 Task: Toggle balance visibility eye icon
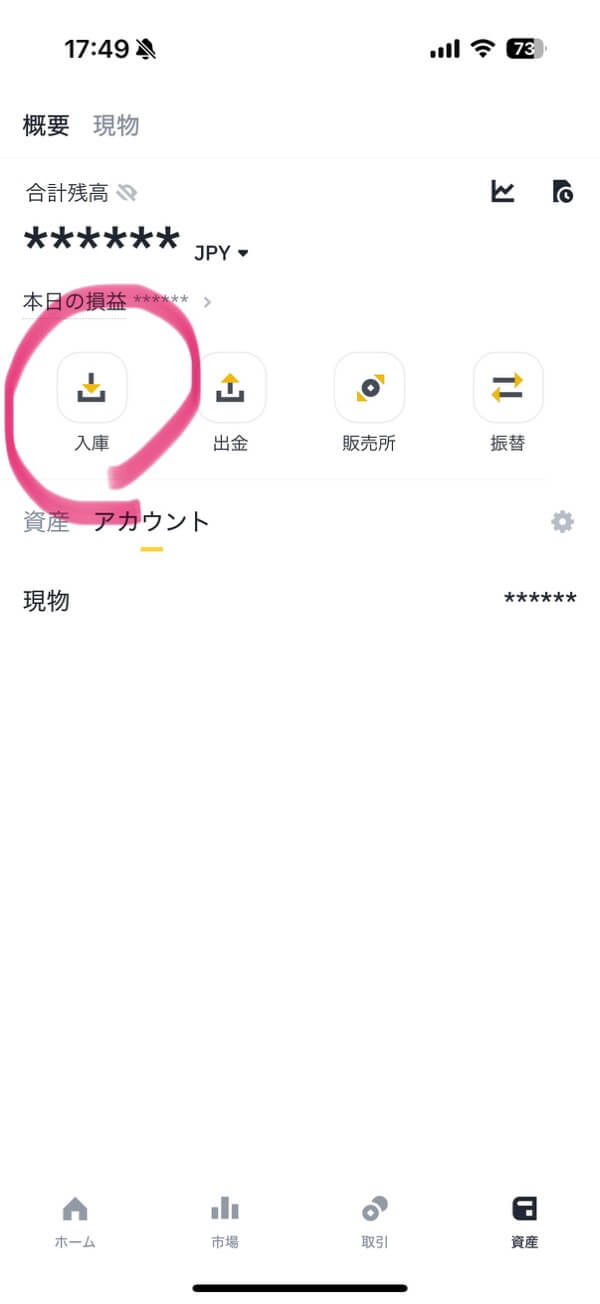[127, 192]
